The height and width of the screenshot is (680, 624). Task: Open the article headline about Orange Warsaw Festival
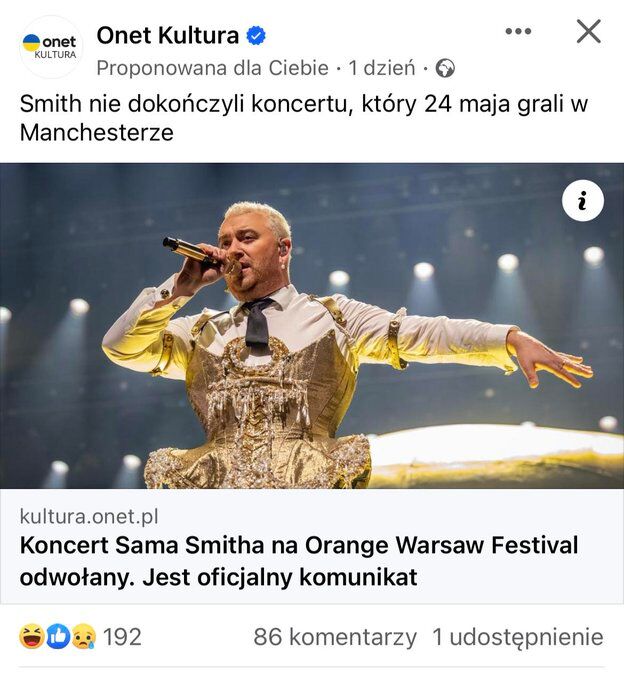[x=299, y=561]
